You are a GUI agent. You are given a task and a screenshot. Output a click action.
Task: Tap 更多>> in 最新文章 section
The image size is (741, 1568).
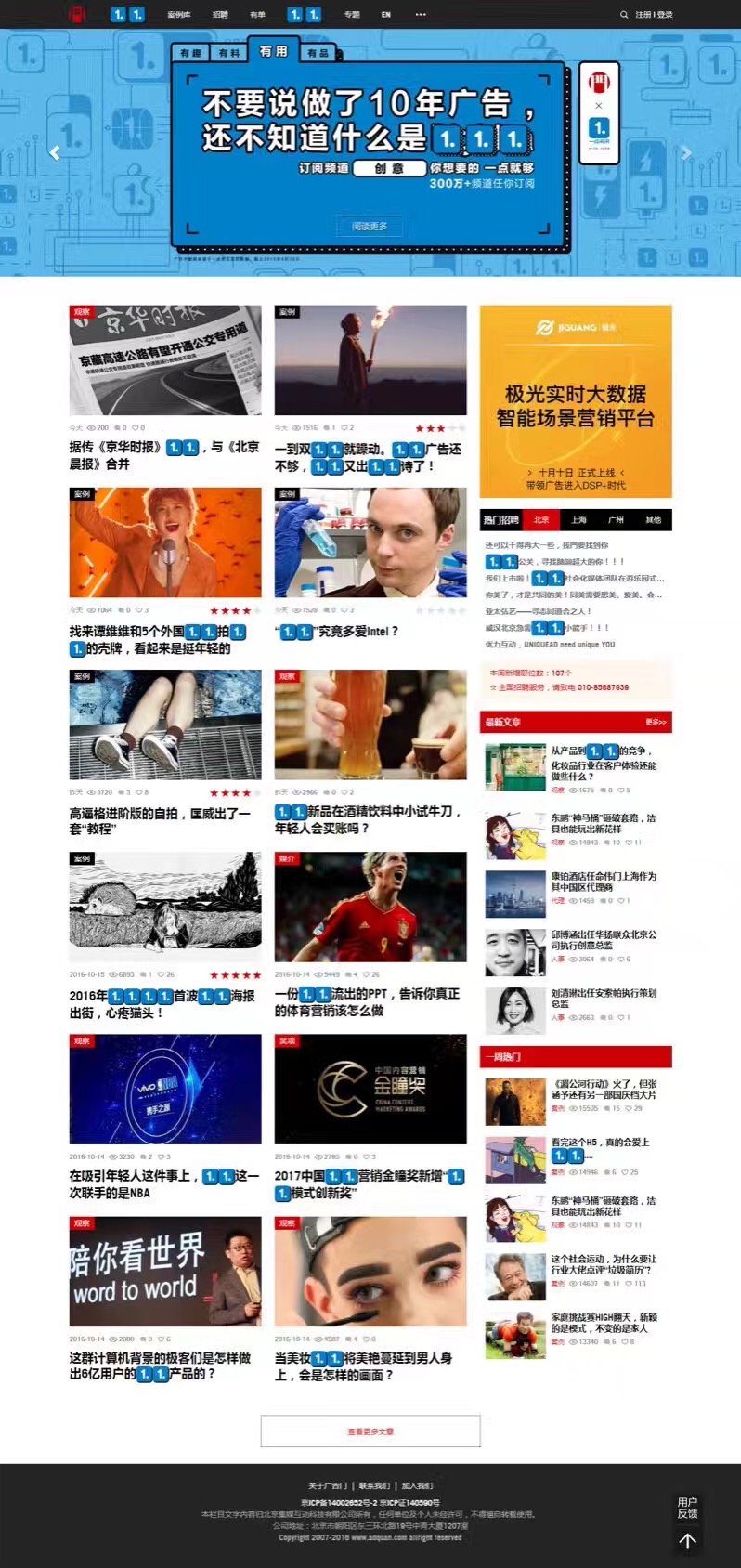click(656, 722)
